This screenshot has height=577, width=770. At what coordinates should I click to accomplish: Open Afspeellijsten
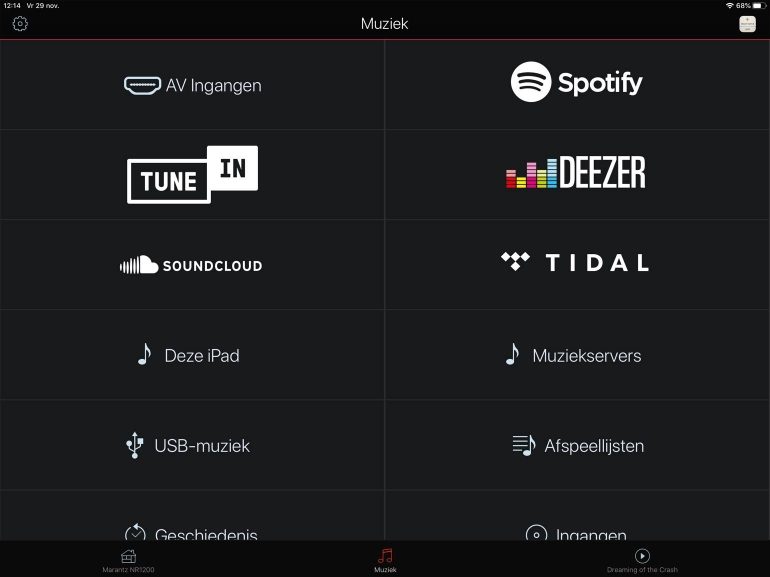point(576,445)
